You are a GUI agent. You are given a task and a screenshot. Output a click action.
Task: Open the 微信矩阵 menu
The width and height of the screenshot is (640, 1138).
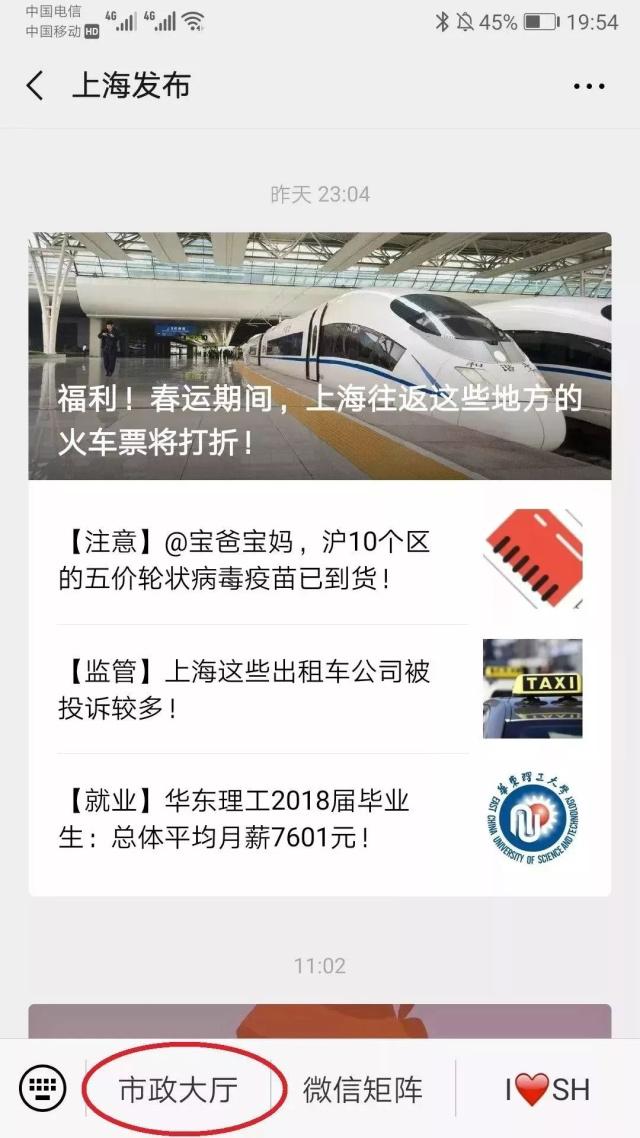point(363,1089)
